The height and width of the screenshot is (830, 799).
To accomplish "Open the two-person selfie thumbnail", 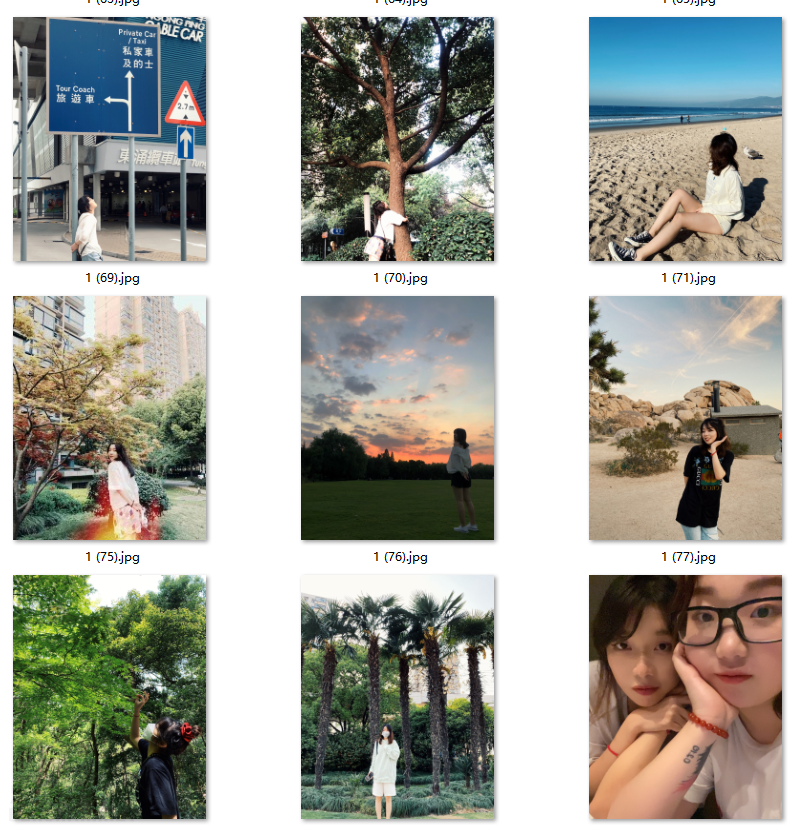I will [685, 697].
